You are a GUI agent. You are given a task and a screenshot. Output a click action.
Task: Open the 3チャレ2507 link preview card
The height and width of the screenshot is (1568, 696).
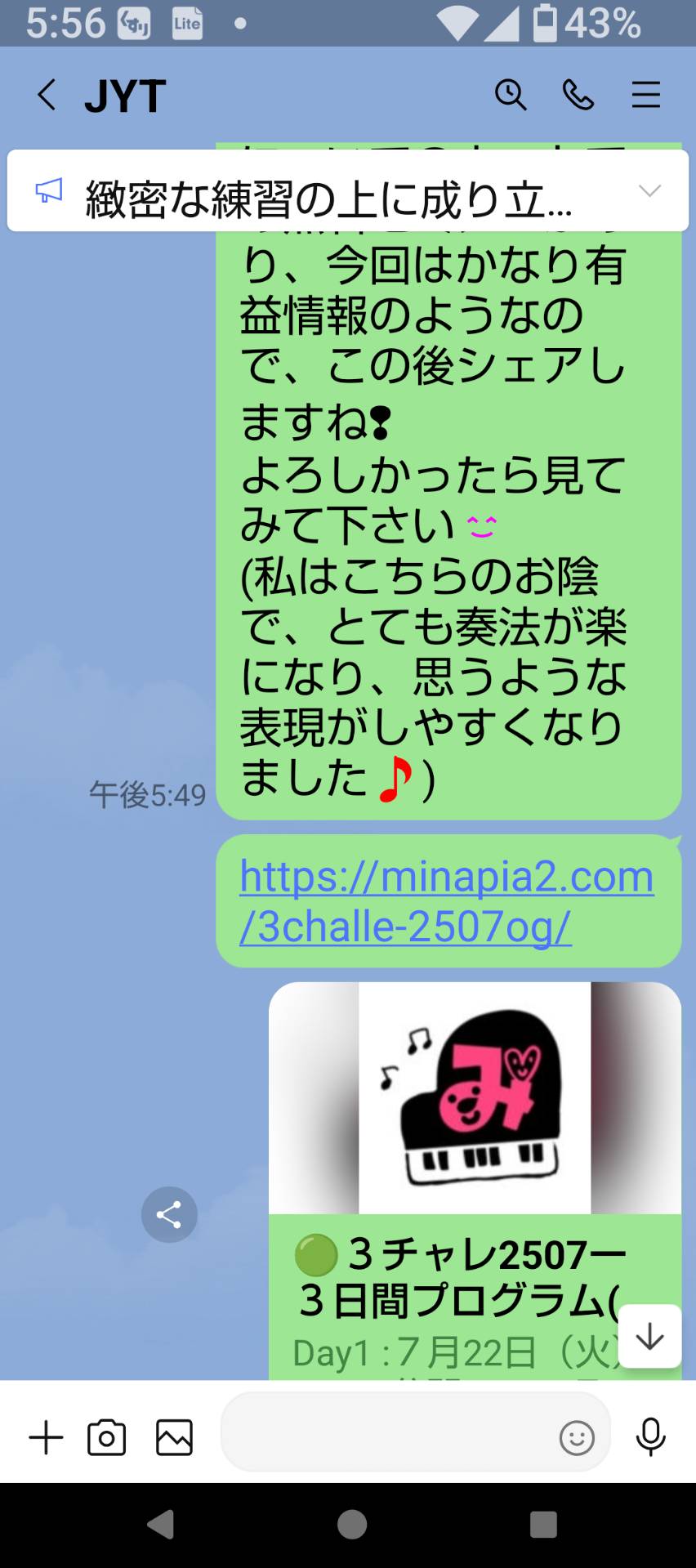point(475,1181)
